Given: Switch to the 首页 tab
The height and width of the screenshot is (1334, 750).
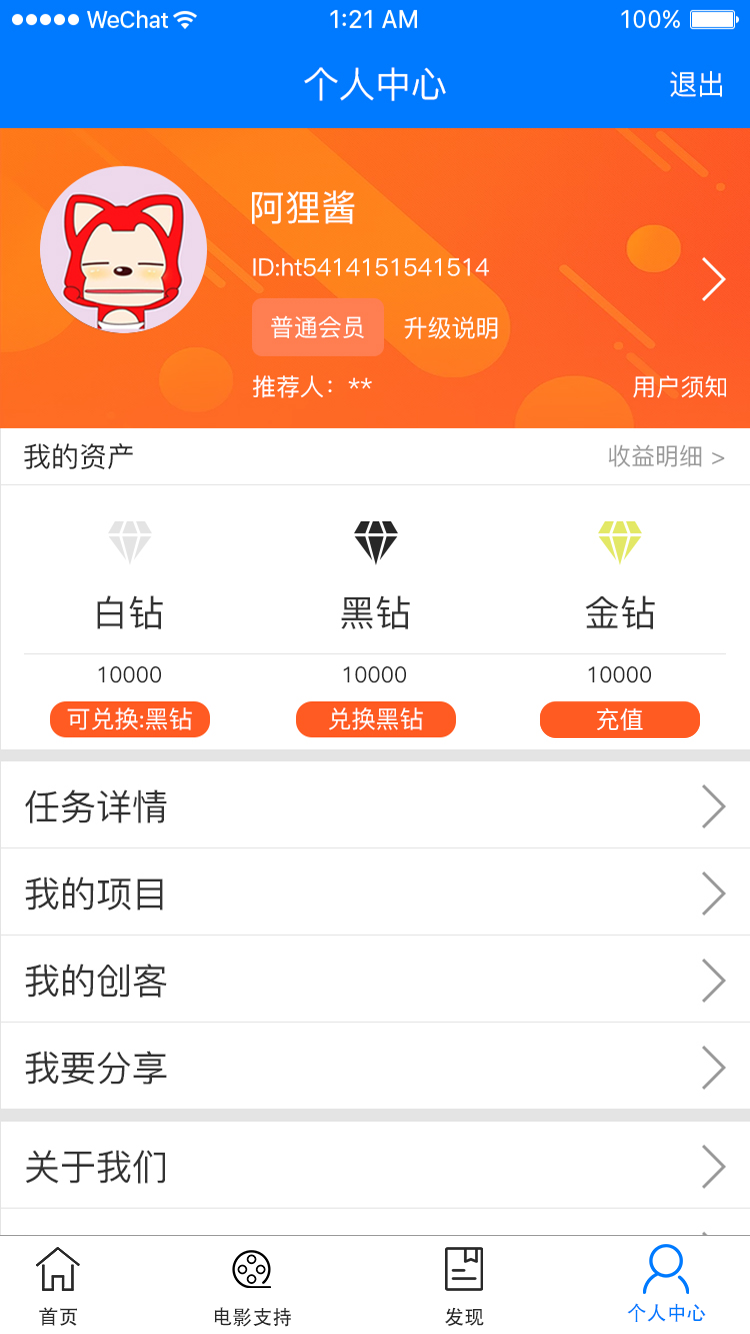Looking at the screenshot, I should click(x=58, y=1286).
